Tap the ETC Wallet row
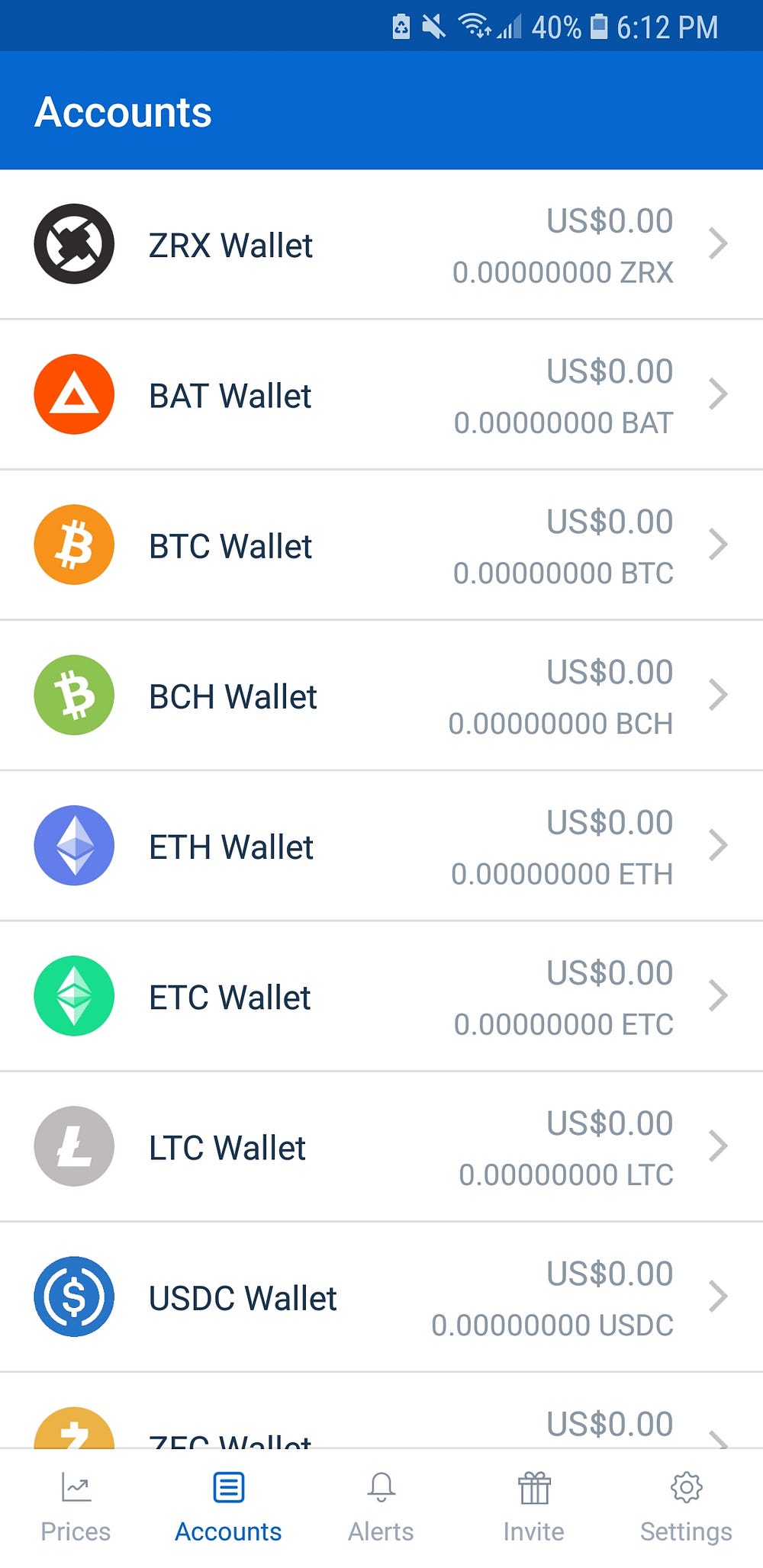Screen dimensions: 763x1568 pos(381,995)
